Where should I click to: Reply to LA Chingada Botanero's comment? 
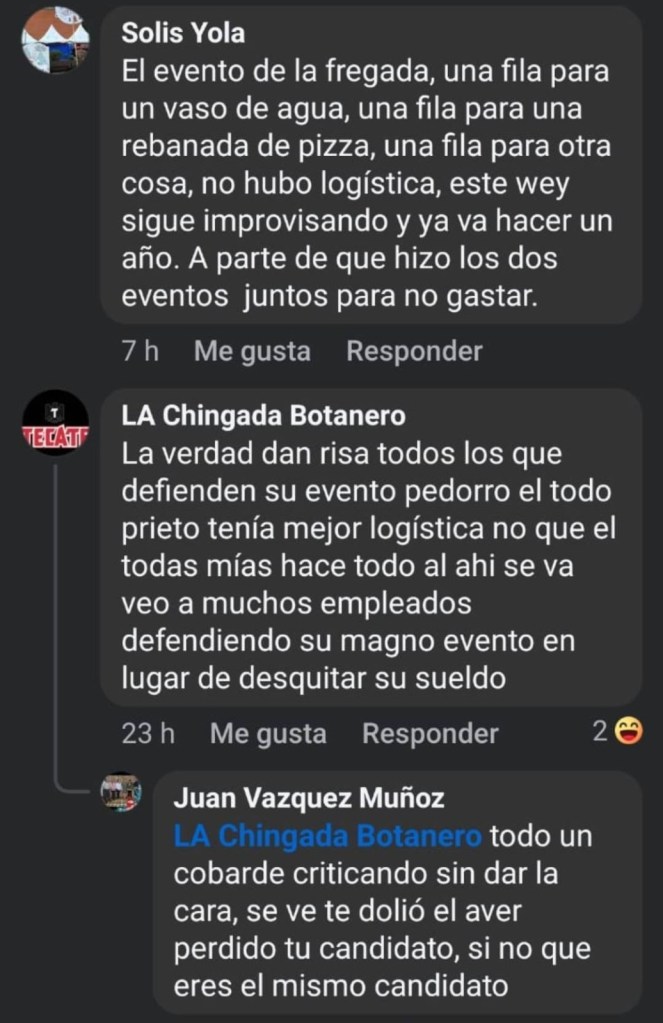click(x=430, y=733)
